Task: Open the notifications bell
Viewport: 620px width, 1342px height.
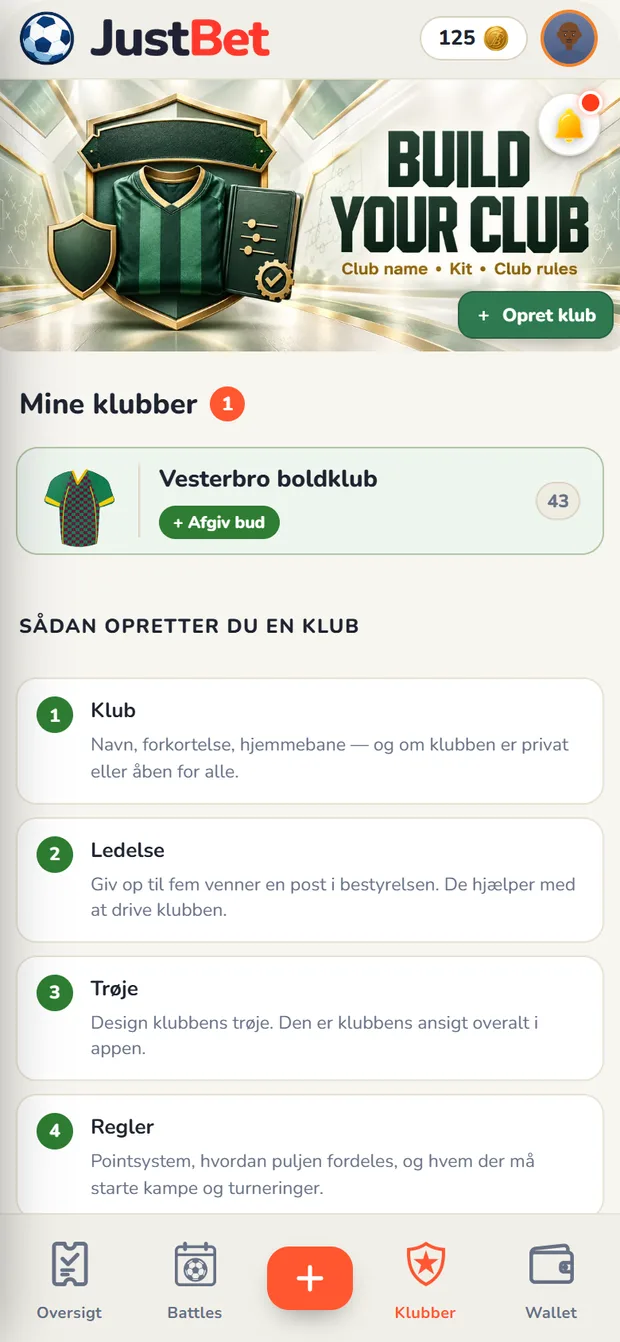Action: click(x=568, y=125)
